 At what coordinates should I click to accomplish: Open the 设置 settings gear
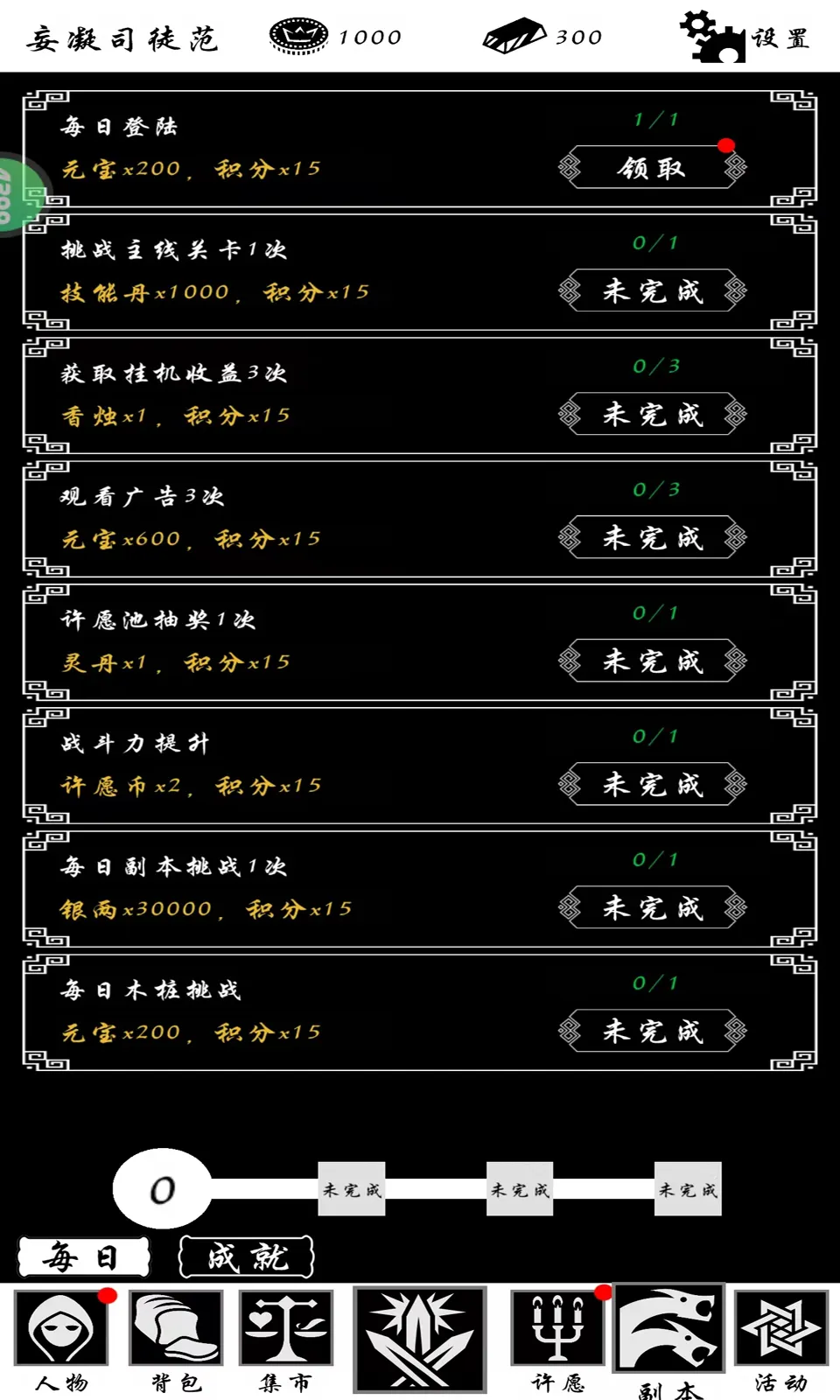(x=744, y=37)
